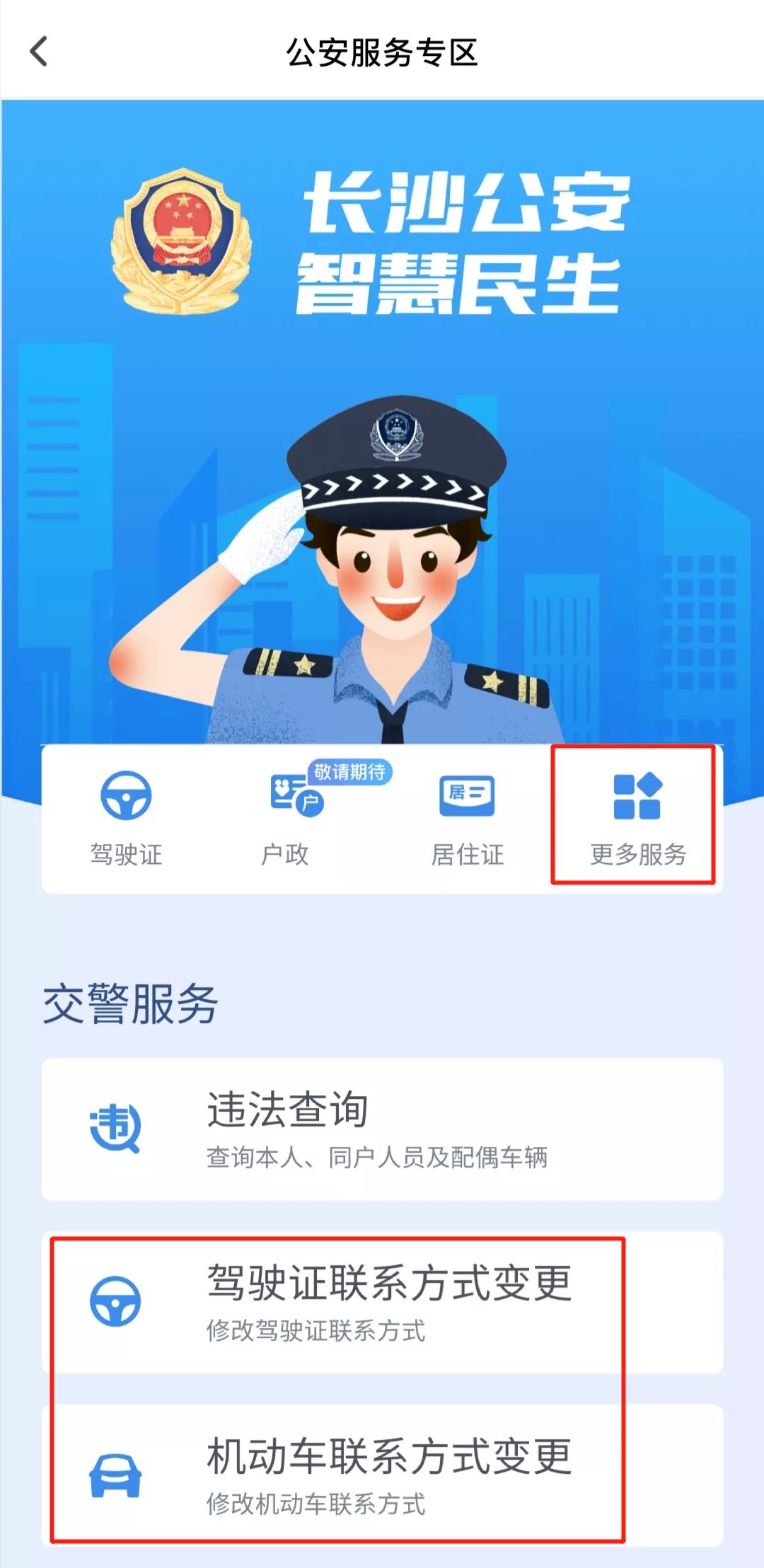764x1568 pixels.
Task: Open 驾驶证联系方式变更
Action: 382,1302
